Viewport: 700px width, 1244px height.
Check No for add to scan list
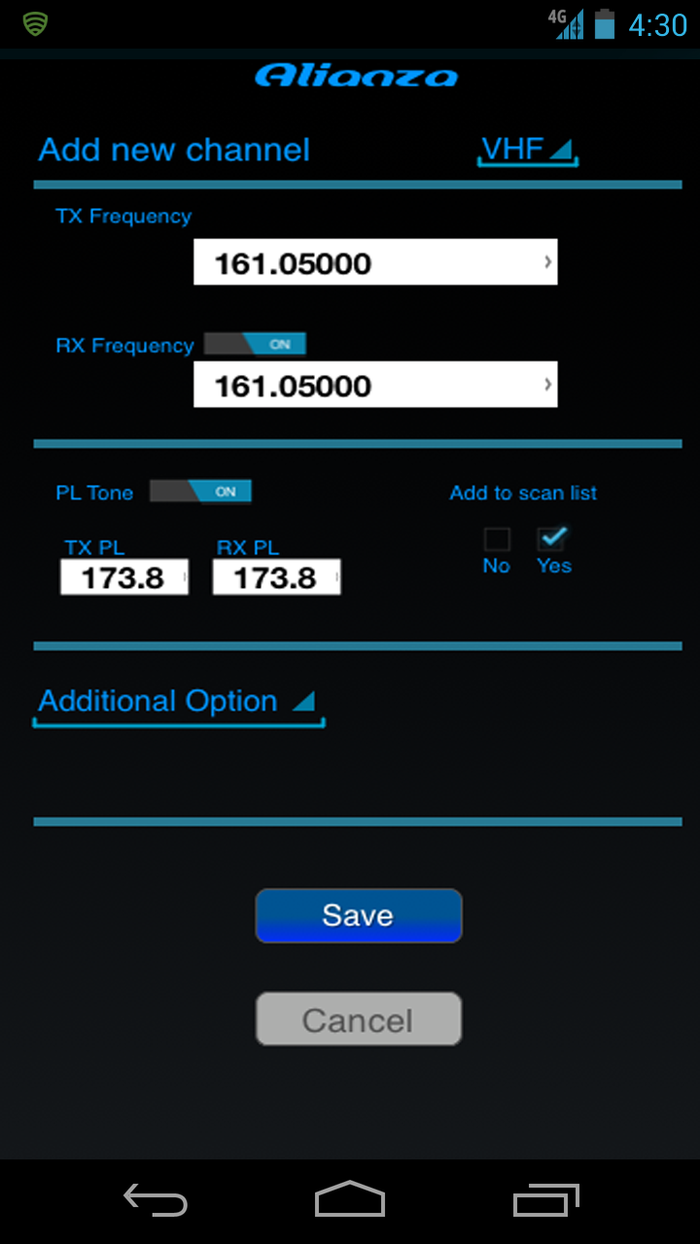coord(497,540)
